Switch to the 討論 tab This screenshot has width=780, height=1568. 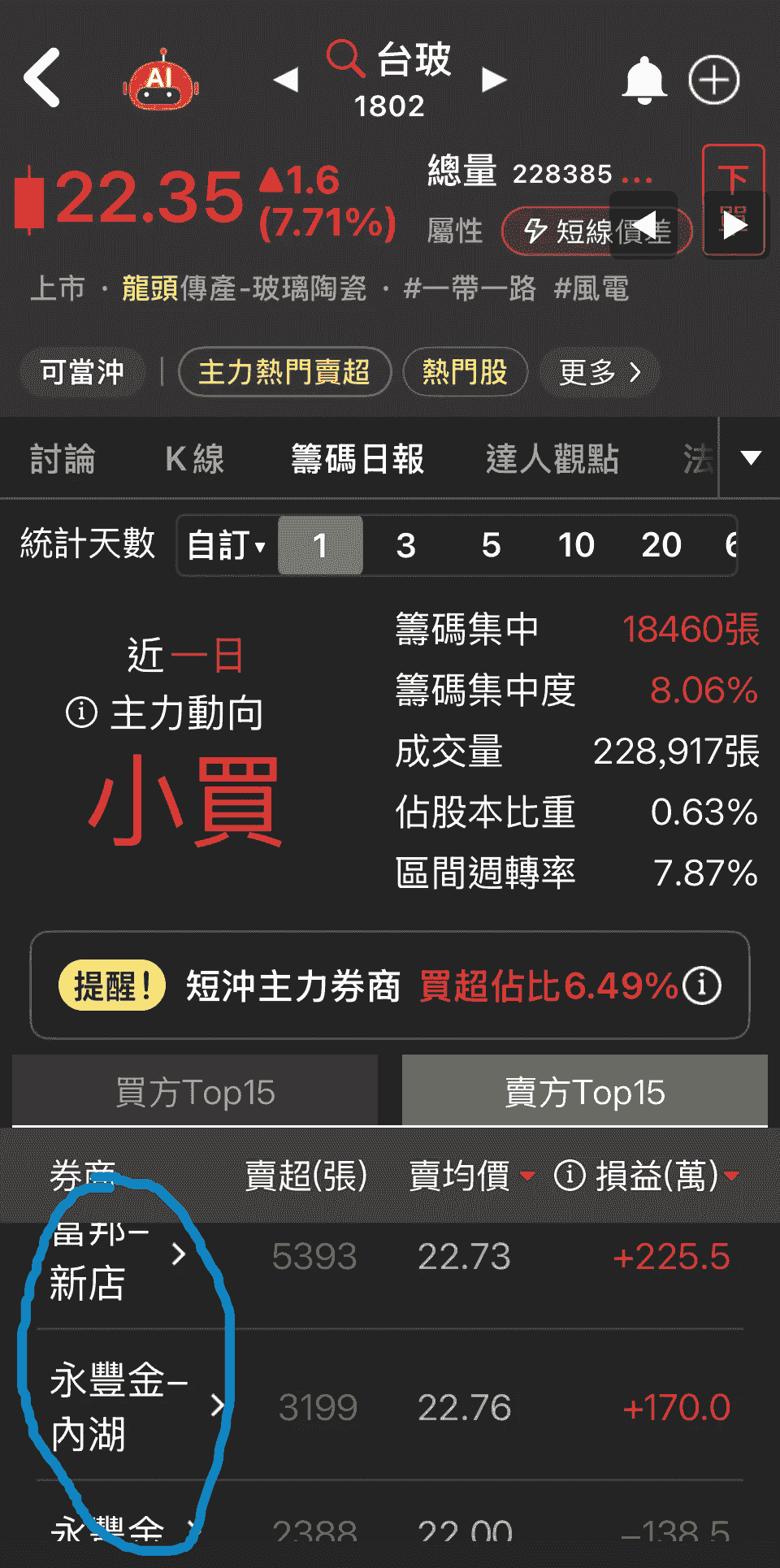(63, 459)
